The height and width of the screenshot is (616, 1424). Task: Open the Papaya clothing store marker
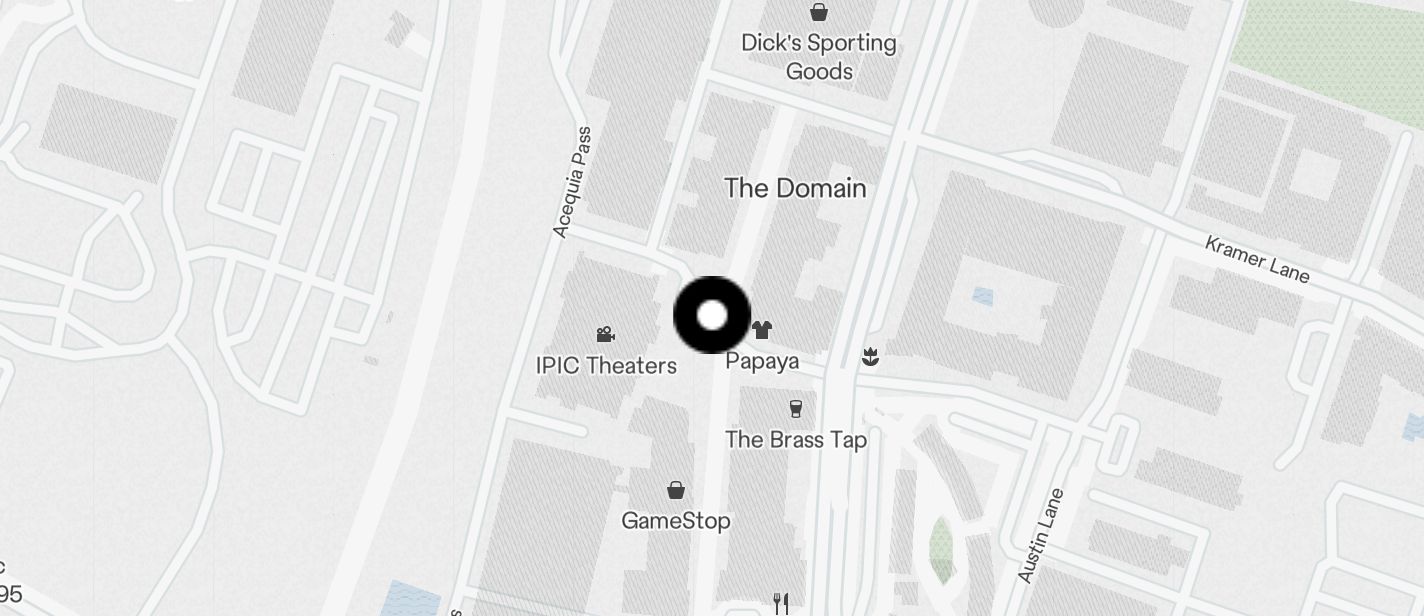coord(762,330)
